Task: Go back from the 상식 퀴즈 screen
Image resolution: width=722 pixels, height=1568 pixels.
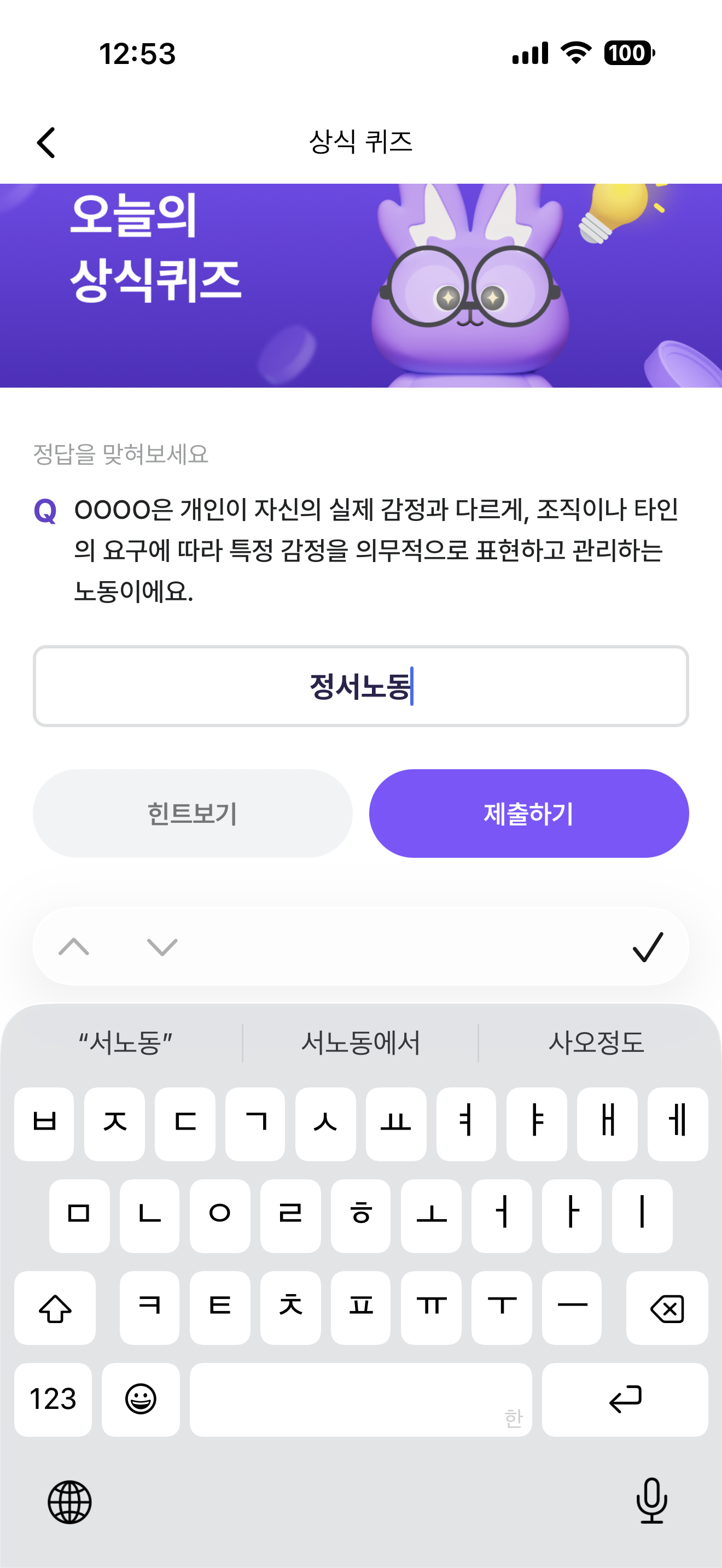Action: tap(46, 143)
